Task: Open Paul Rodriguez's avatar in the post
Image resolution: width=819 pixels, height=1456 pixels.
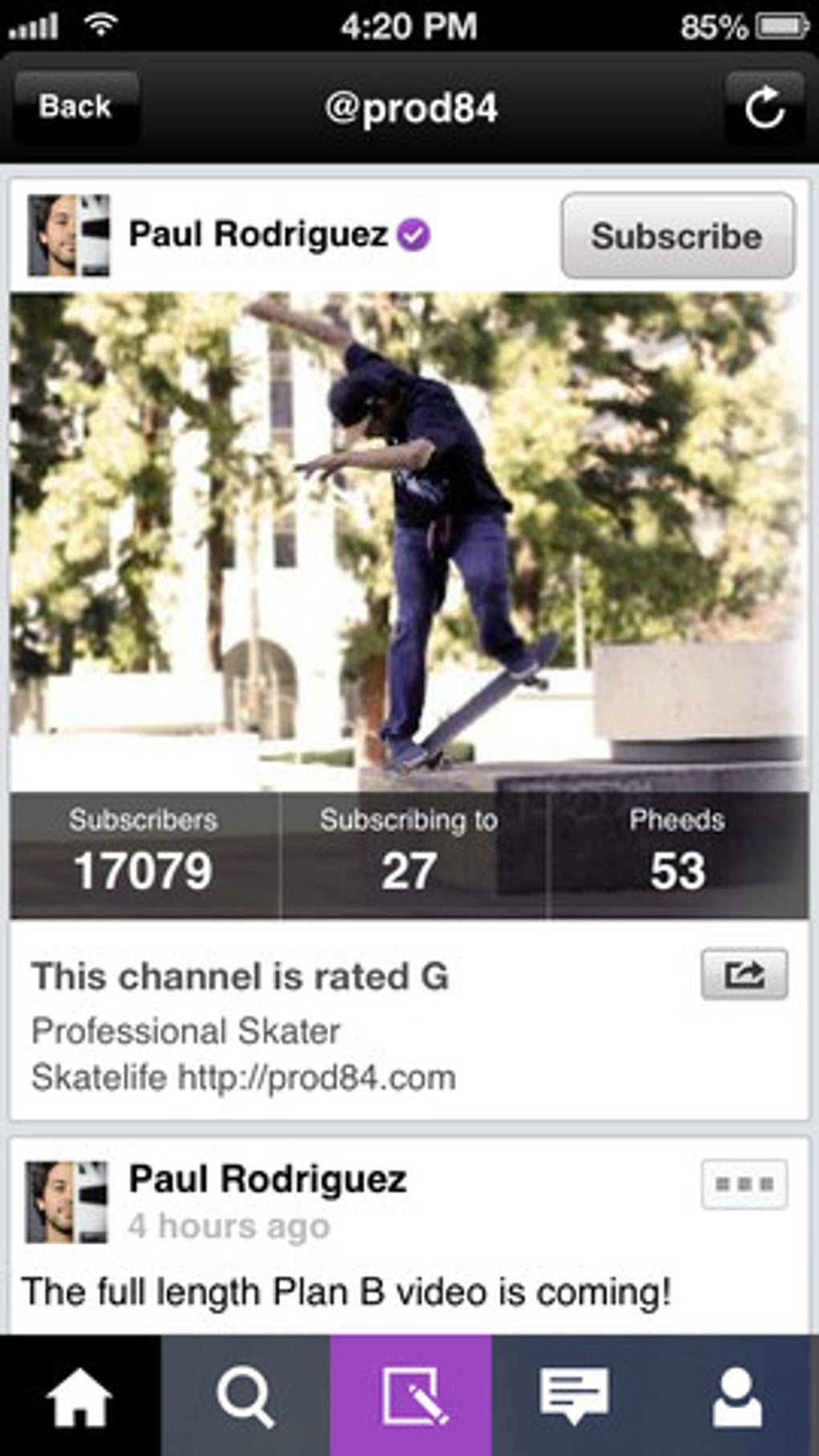Action: [x=67, y=1202]
